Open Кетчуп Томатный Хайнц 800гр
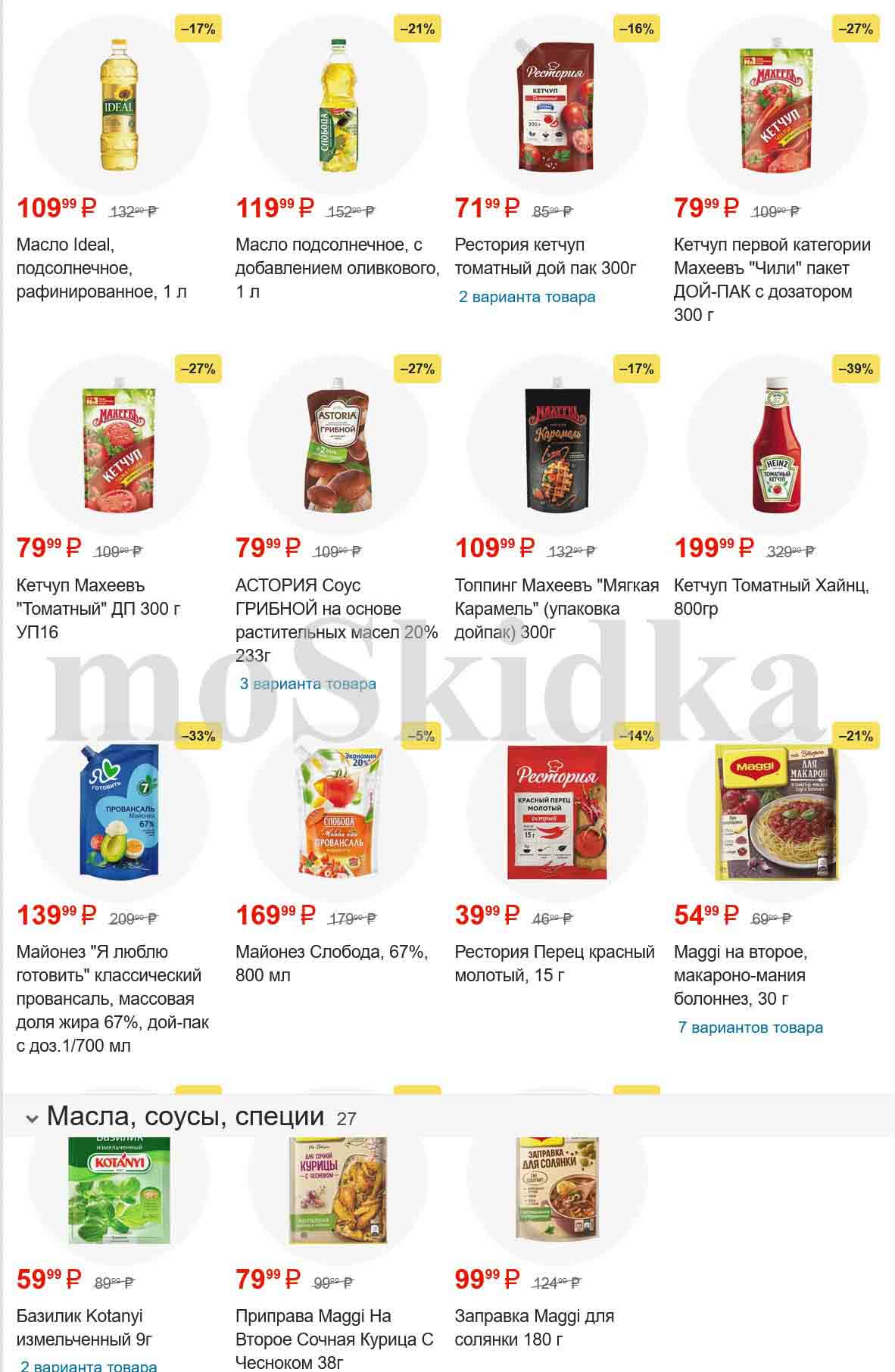Image resolution: width=895 pixels, height=1372 pixels. tap(772, 597)
